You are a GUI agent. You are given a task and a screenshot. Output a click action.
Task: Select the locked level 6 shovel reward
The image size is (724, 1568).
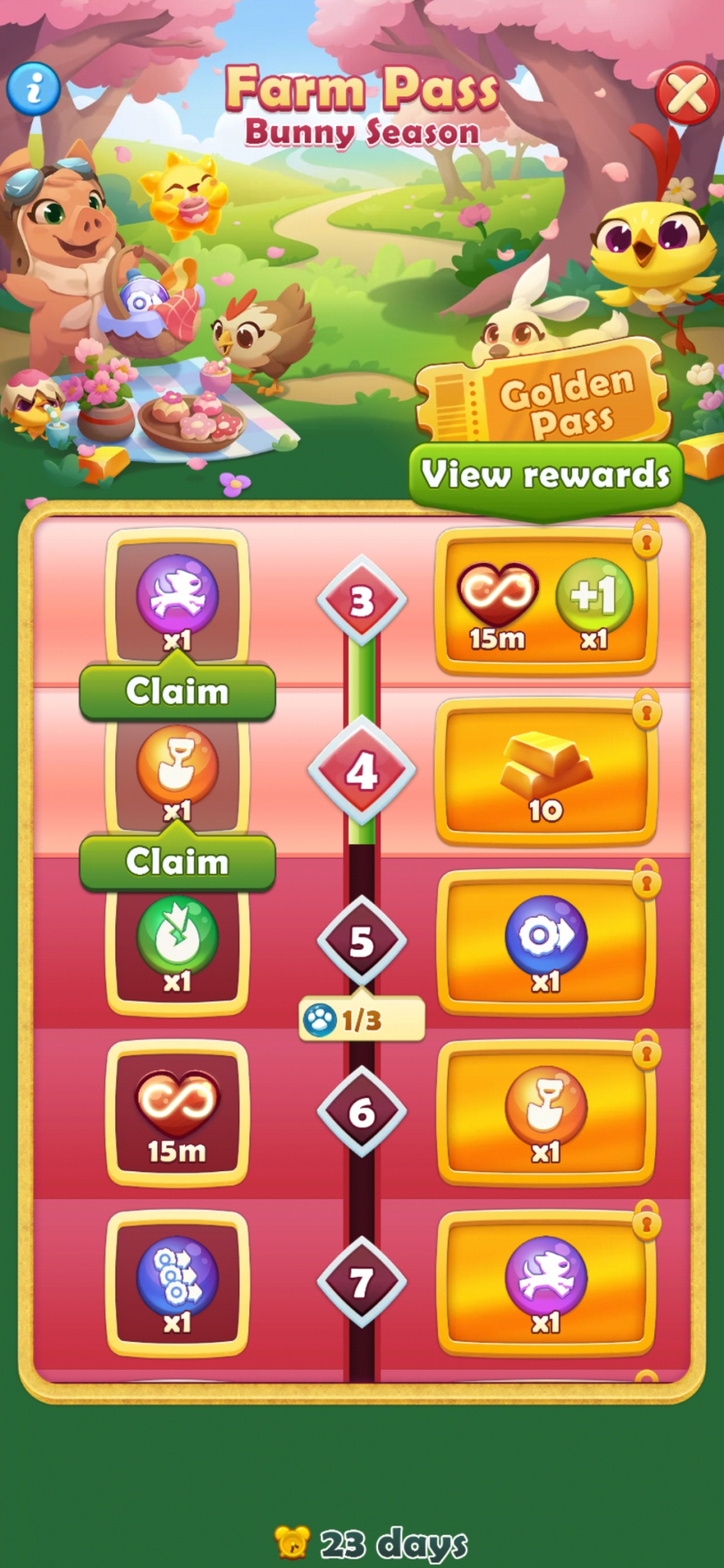click(x=546, y=1113)
